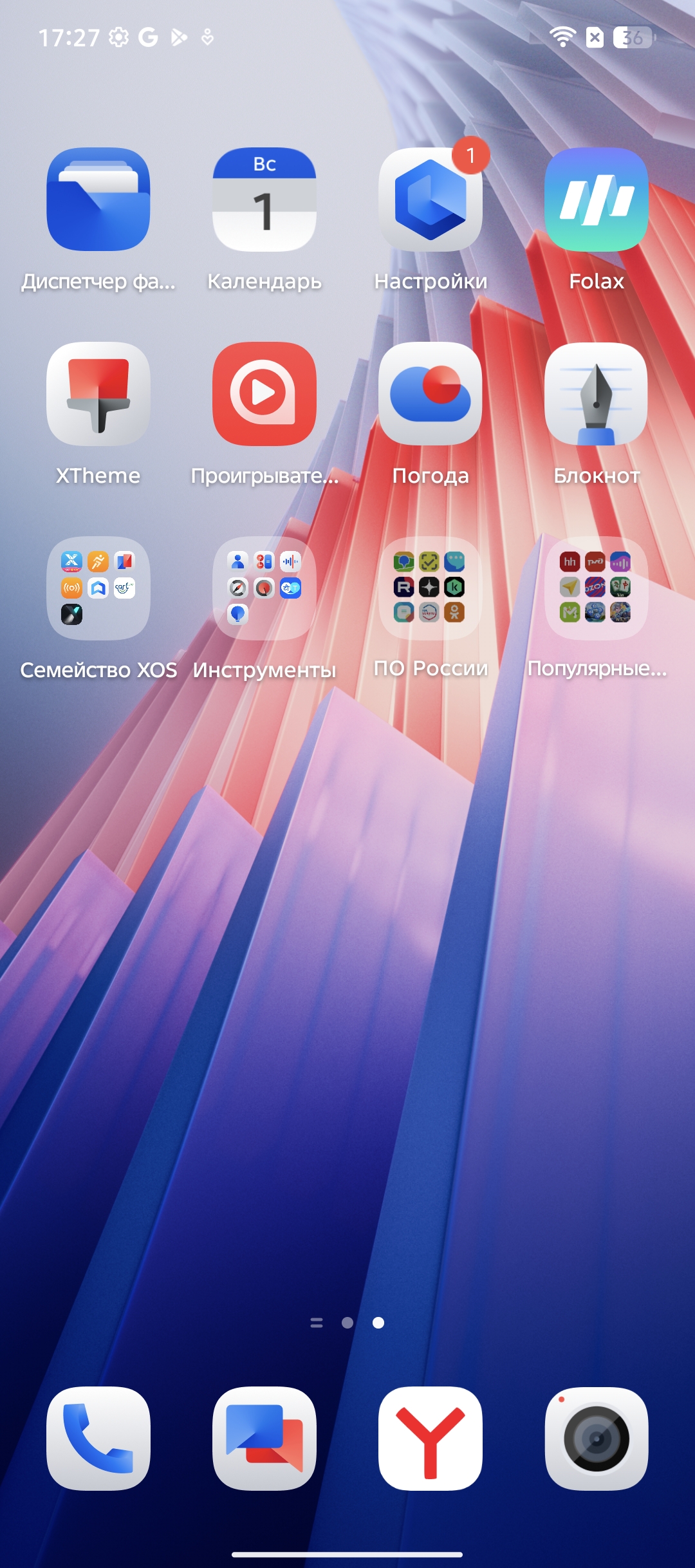Launch the Camera app in the dock

597,1438
